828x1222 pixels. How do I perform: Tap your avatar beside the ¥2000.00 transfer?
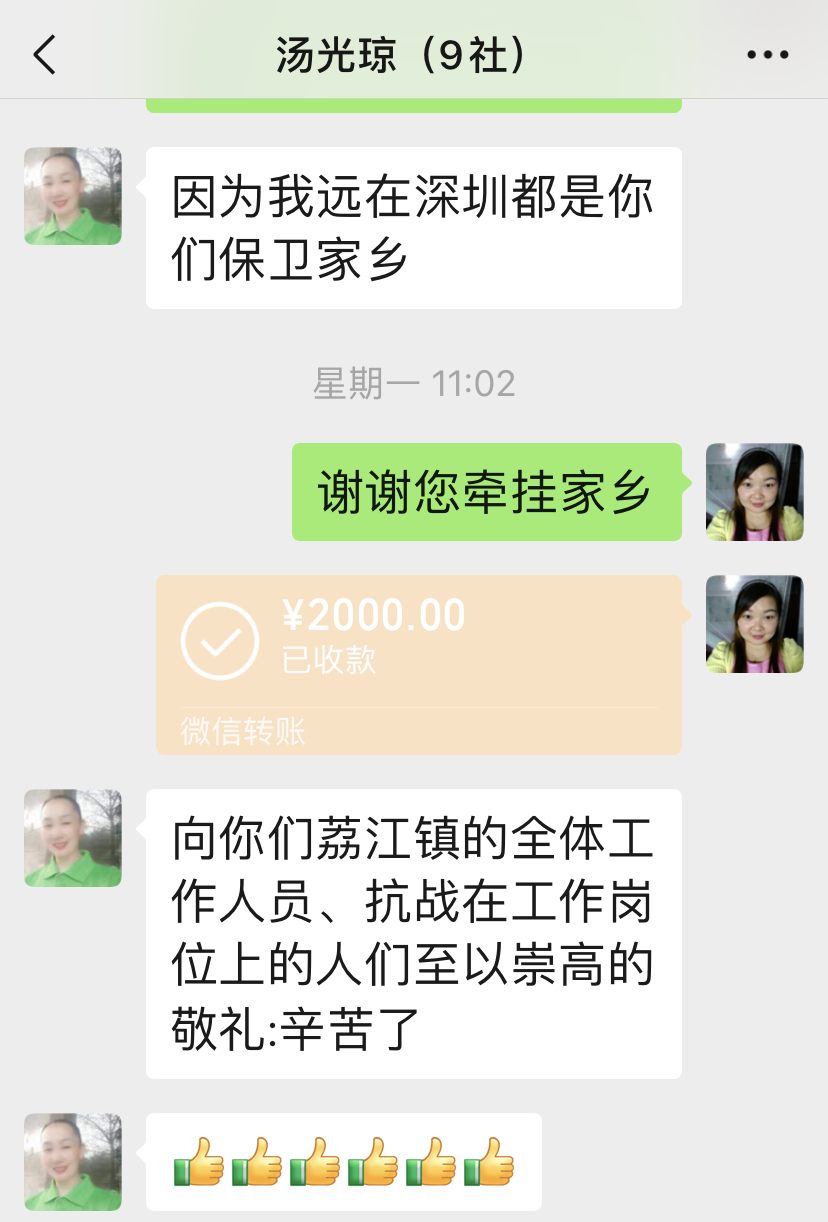tap(754, 623)
